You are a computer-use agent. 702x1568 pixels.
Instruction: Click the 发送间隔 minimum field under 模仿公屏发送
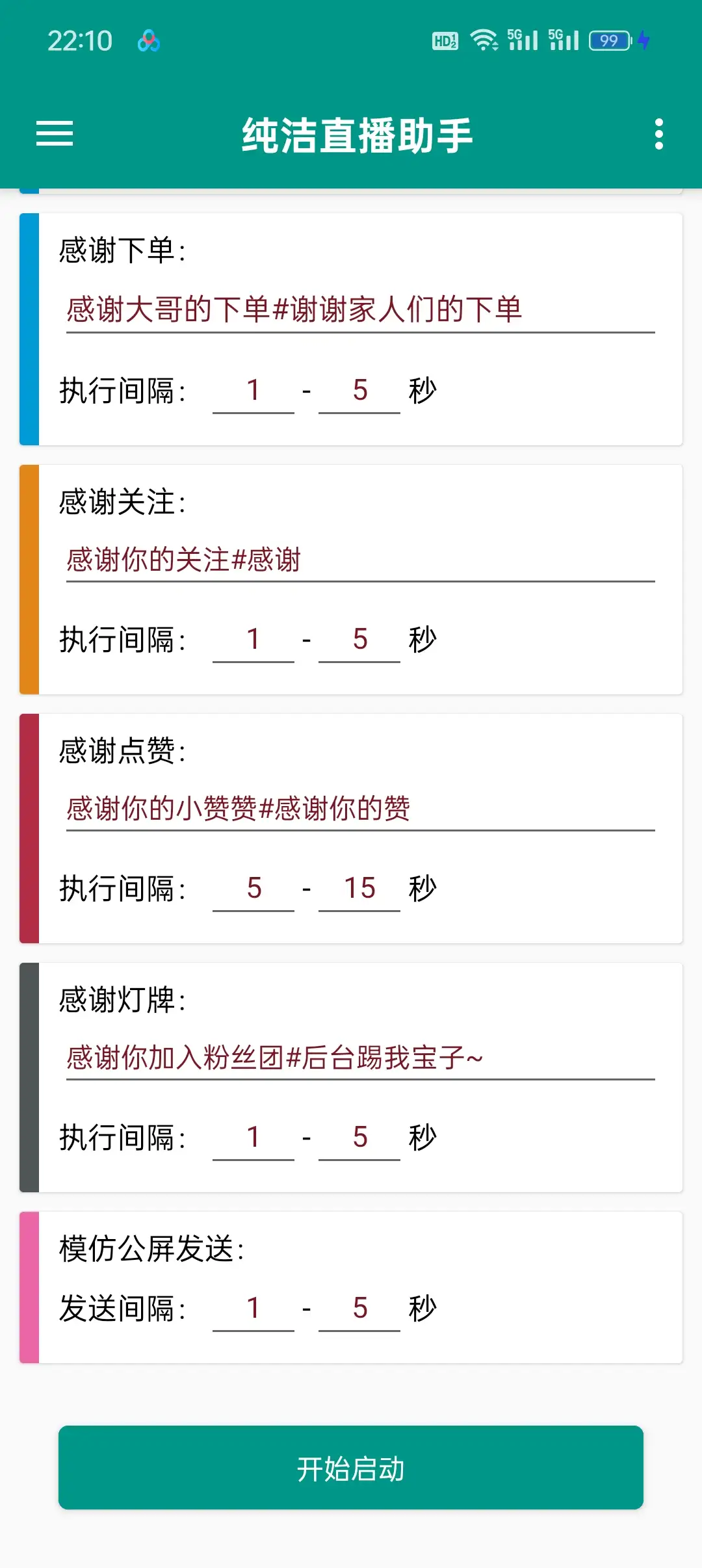[x=253, y=1308]
